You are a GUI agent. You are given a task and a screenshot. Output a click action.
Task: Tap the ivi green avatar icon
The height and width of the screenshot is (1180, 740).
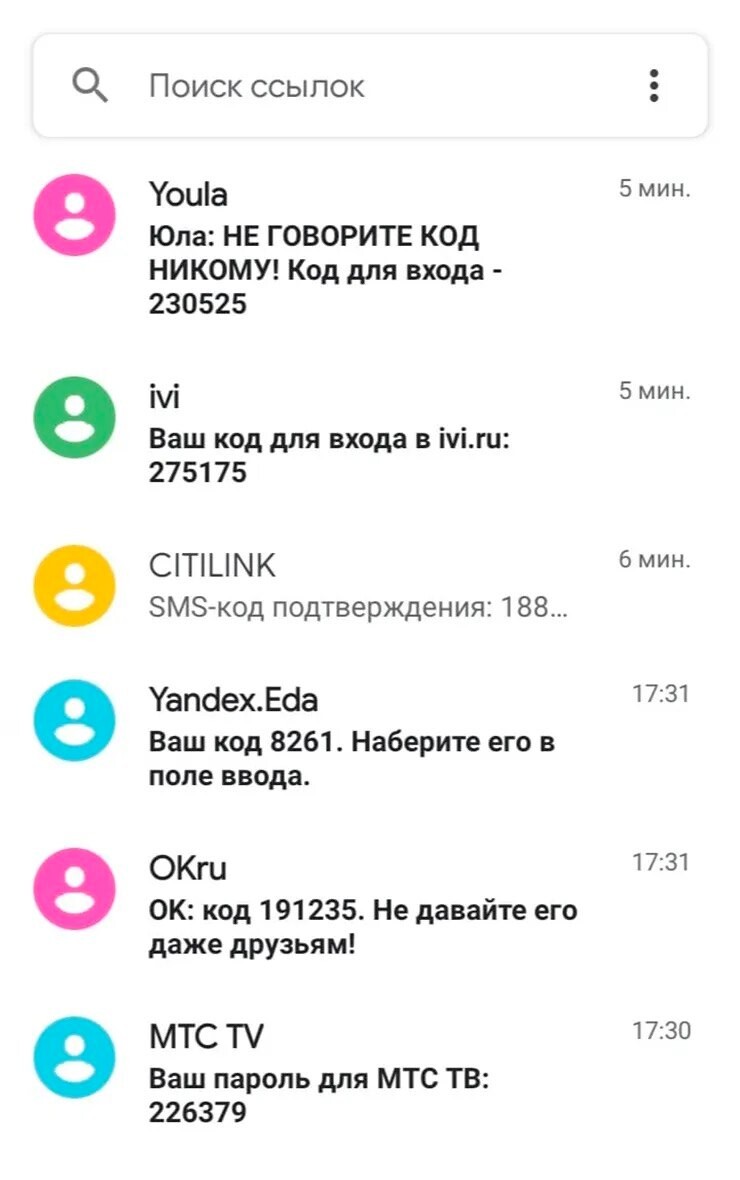click(73, 418)
